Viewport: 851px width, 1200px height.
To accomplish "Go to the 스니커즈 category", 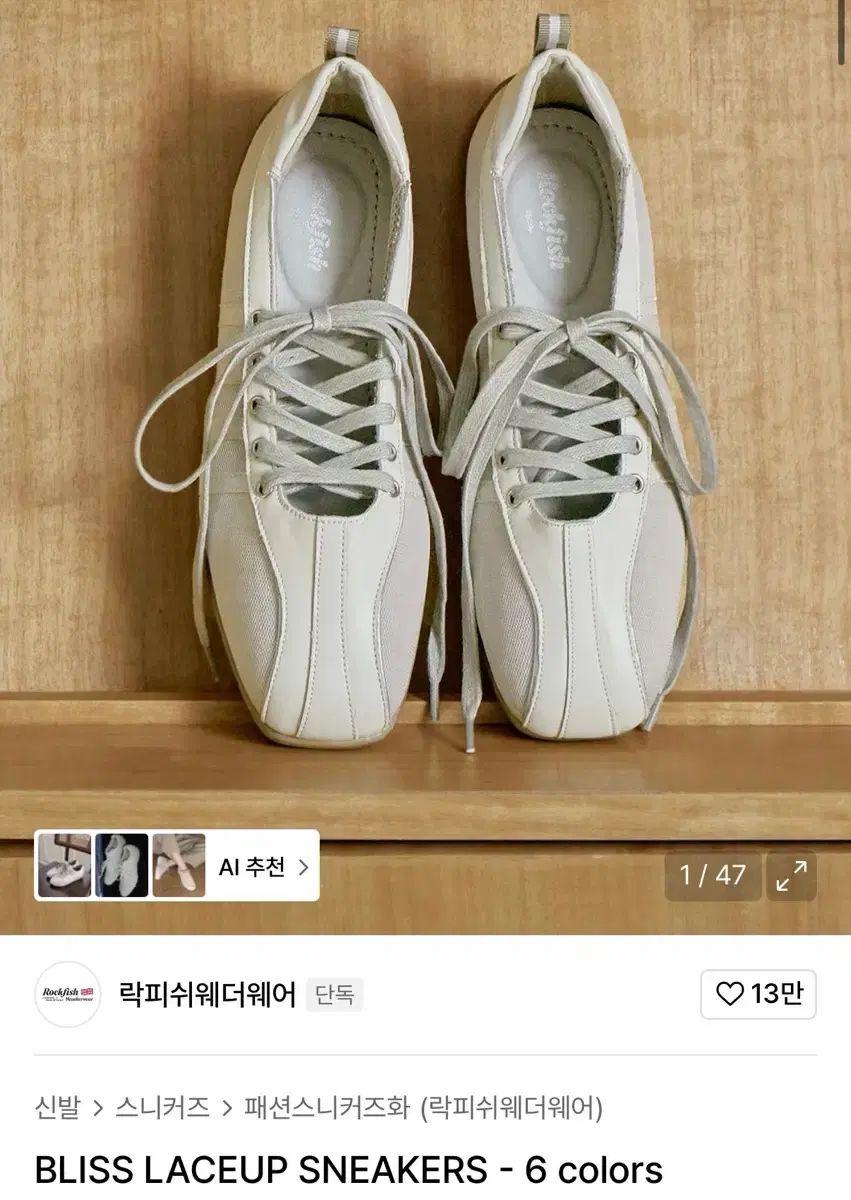I will coord(162,1108).
